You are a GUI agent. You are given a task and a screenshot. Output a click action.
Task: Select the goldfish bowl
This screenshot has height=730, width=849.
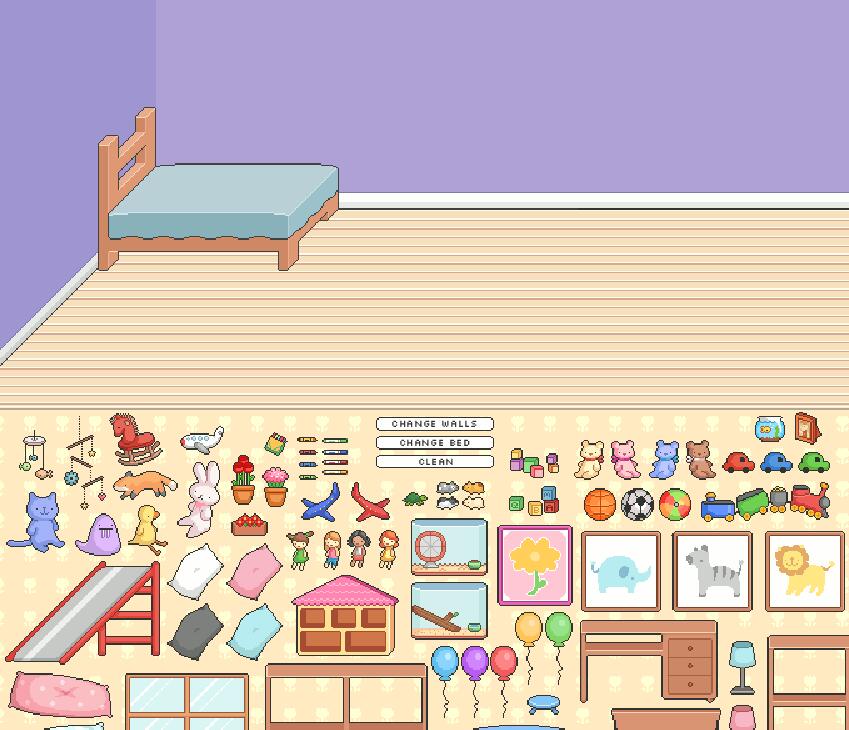coord(769,429)
